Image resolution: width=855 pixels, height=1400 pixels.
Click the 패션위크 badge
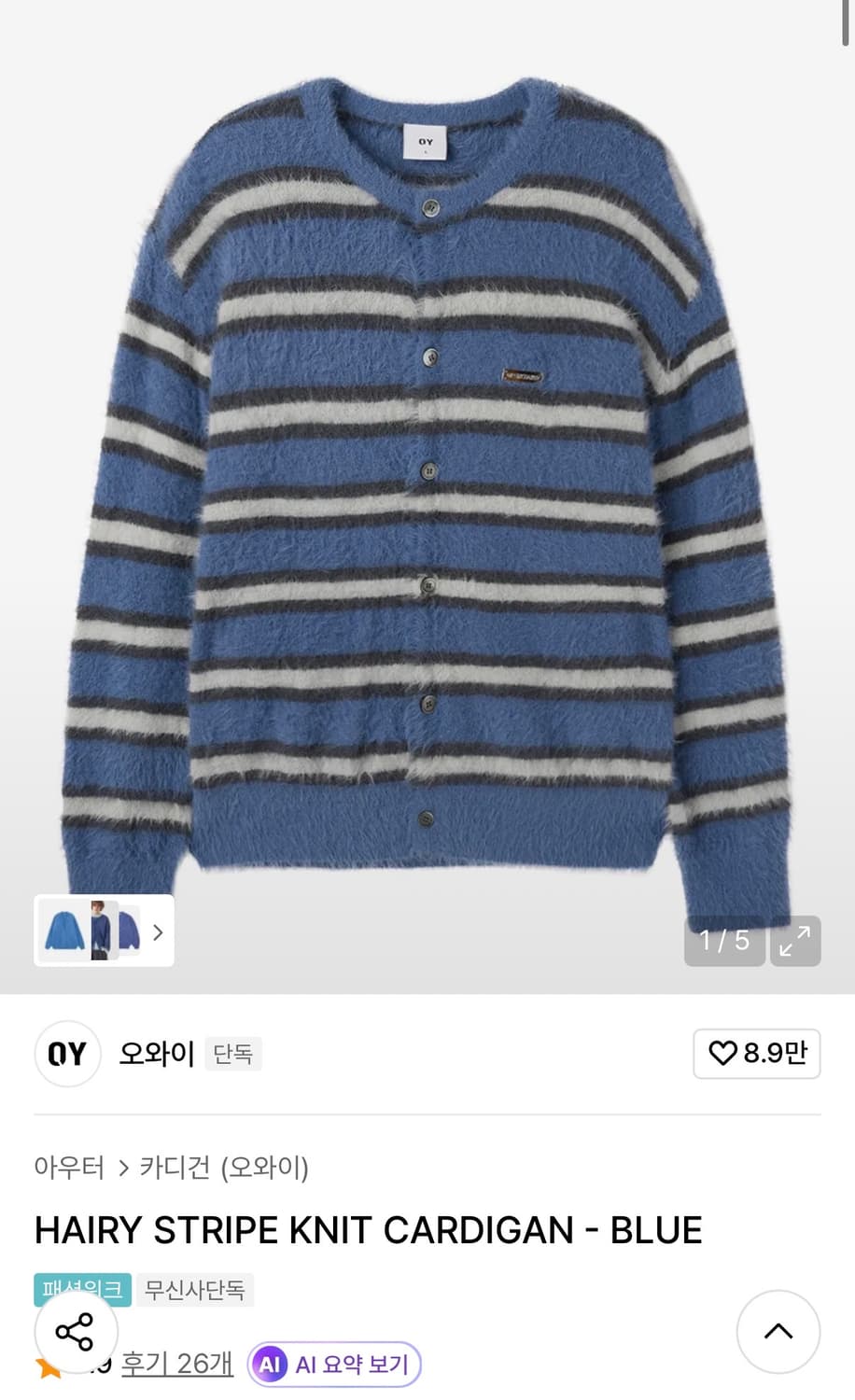pos(80,1290)
